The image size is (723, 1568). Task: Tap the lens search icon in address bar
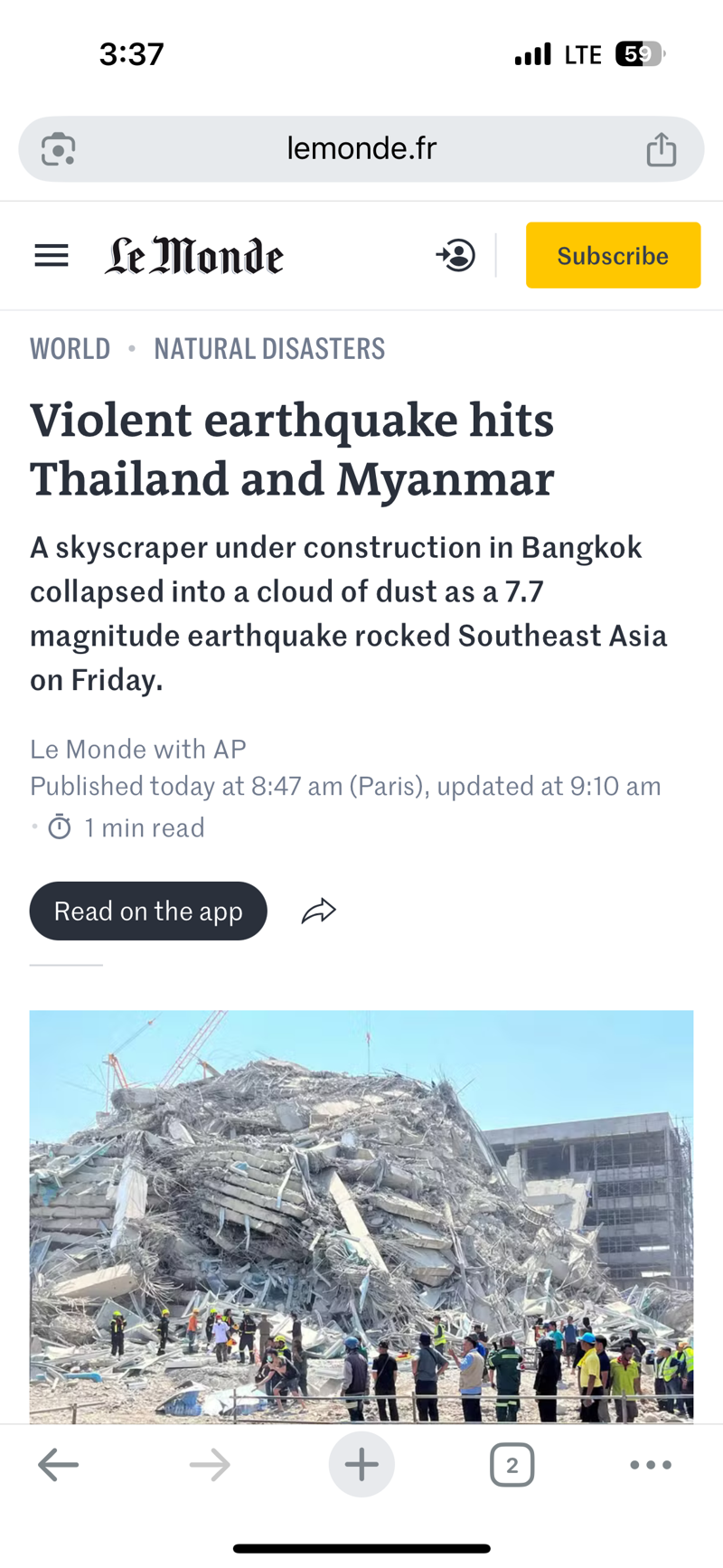[x=59, y=149]
